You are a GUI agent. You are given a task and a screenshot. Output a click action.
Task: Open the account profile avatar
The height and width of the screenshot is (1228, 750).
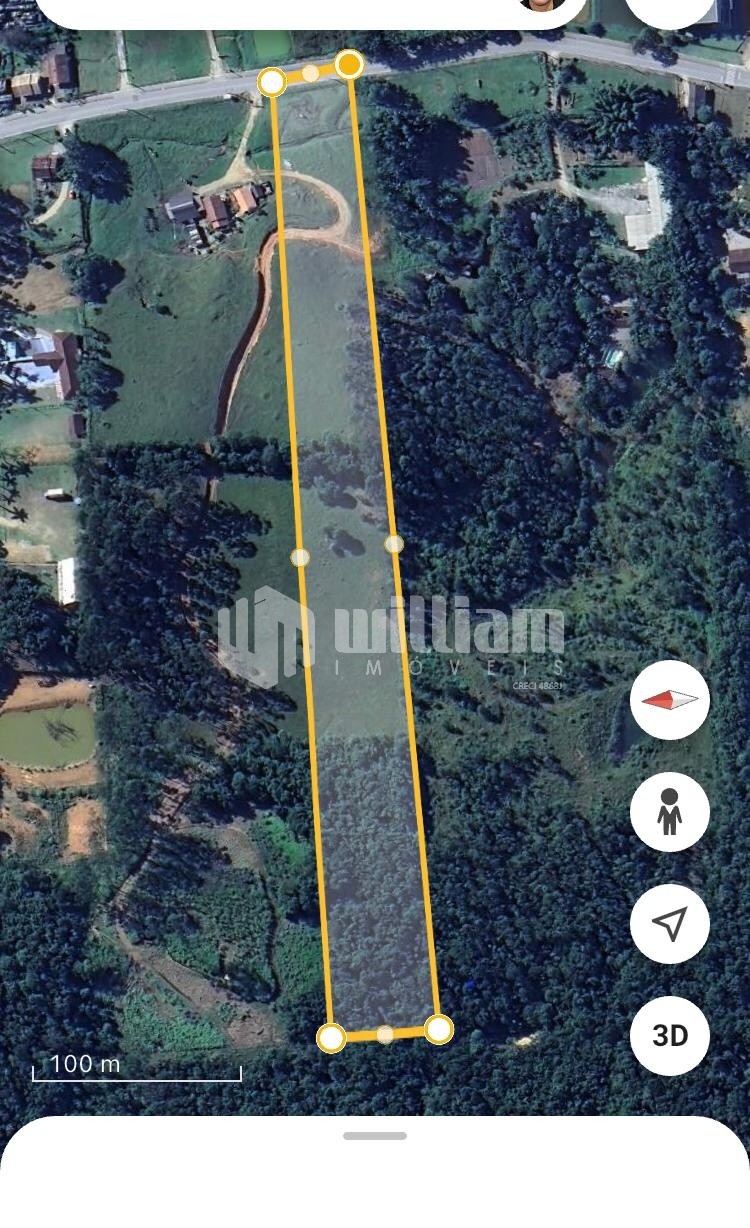tap(542, 4)
